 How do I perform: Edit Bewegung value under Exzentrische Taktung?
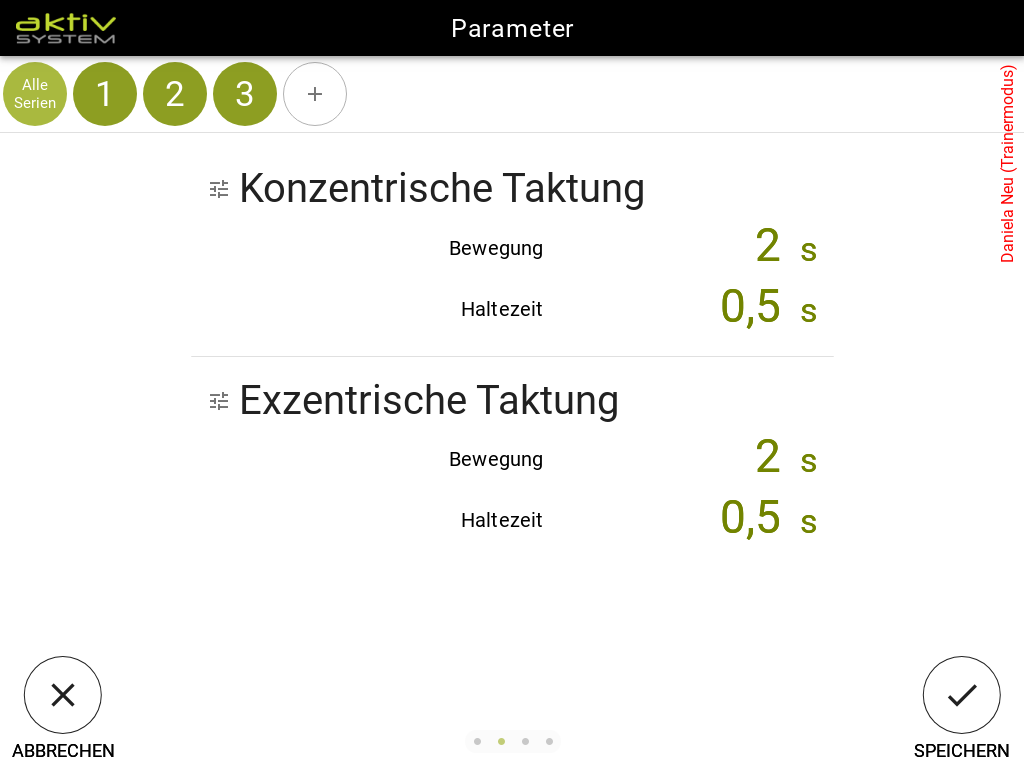[x=767, y=458]
